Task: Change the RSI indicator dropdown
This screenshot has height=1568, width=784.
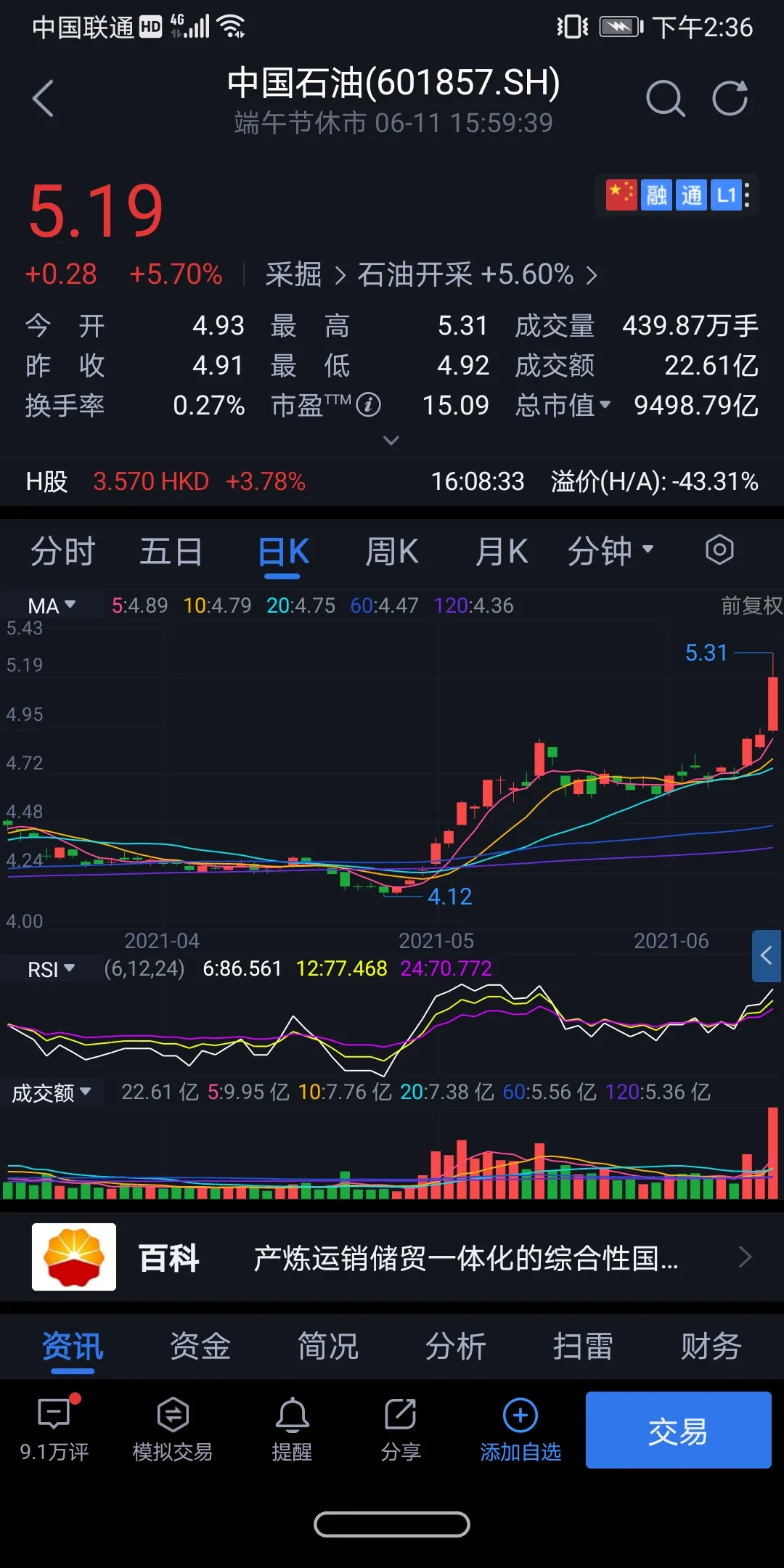Action: coord(51,969)
